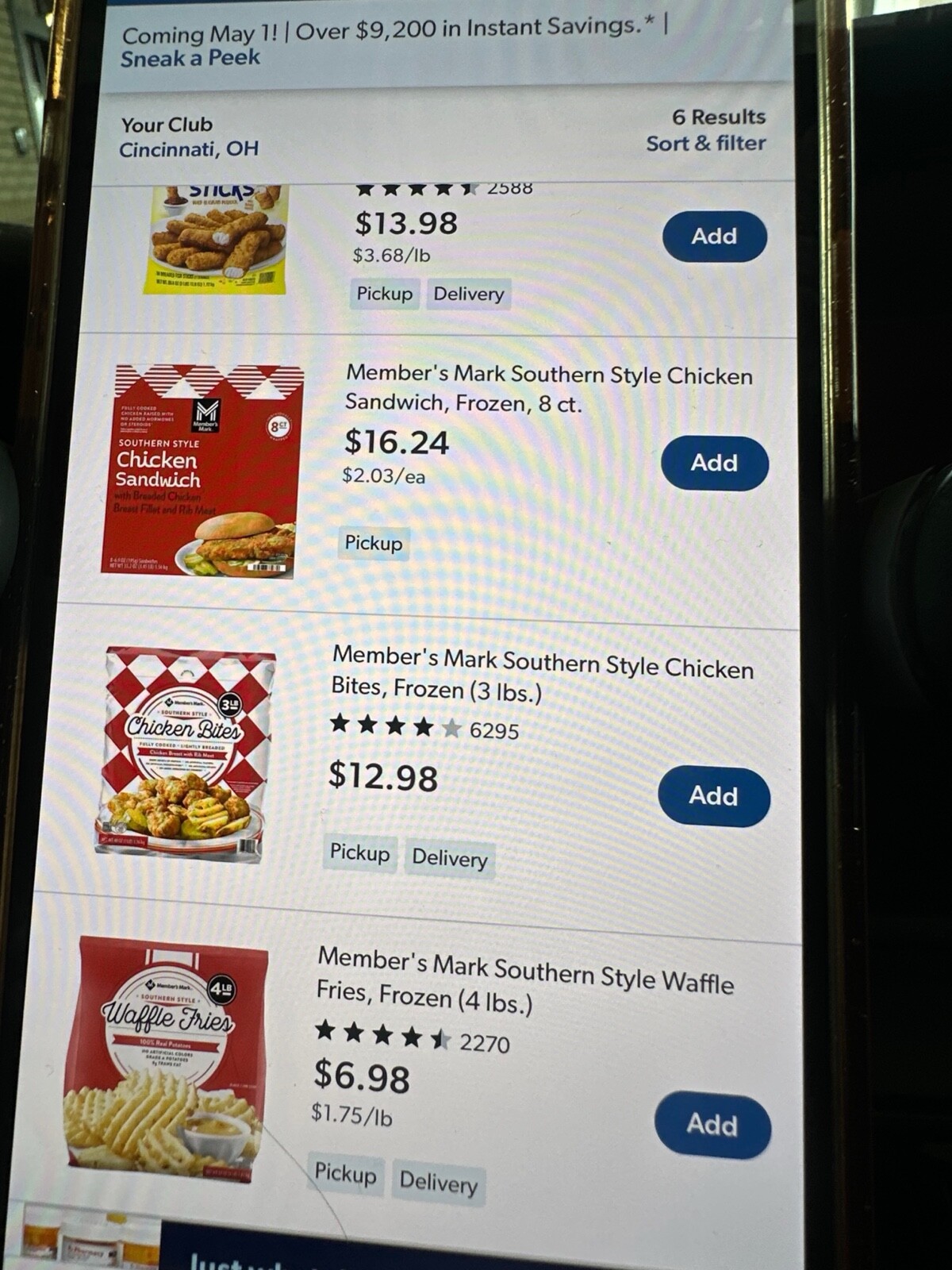The image size is (952, 1270).
Task: Change club location from Cincinnati, OH
Action: 189,149
